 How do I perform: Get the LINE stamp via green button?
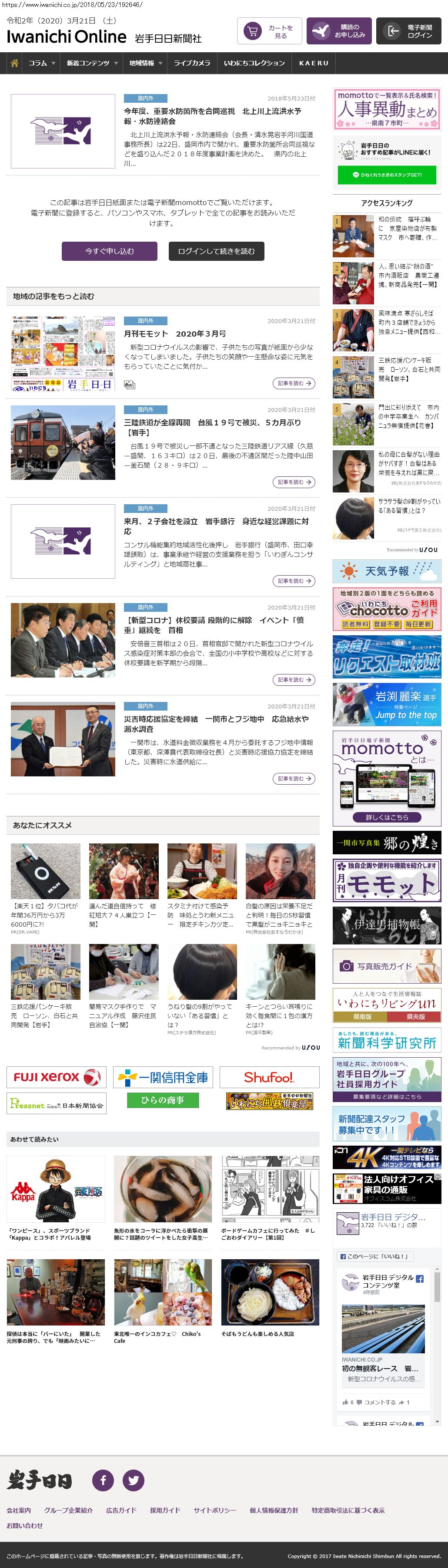click(387, 175)
